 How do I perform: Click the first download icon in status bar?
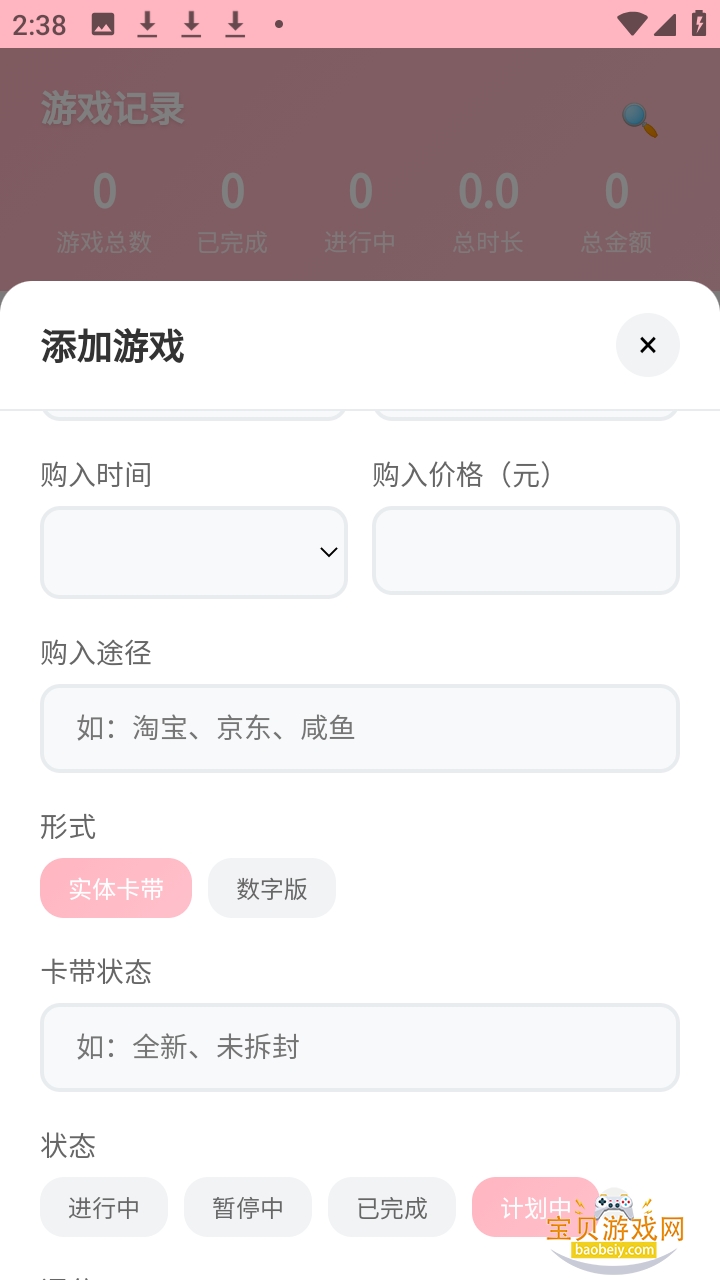[x=148, y=24]
